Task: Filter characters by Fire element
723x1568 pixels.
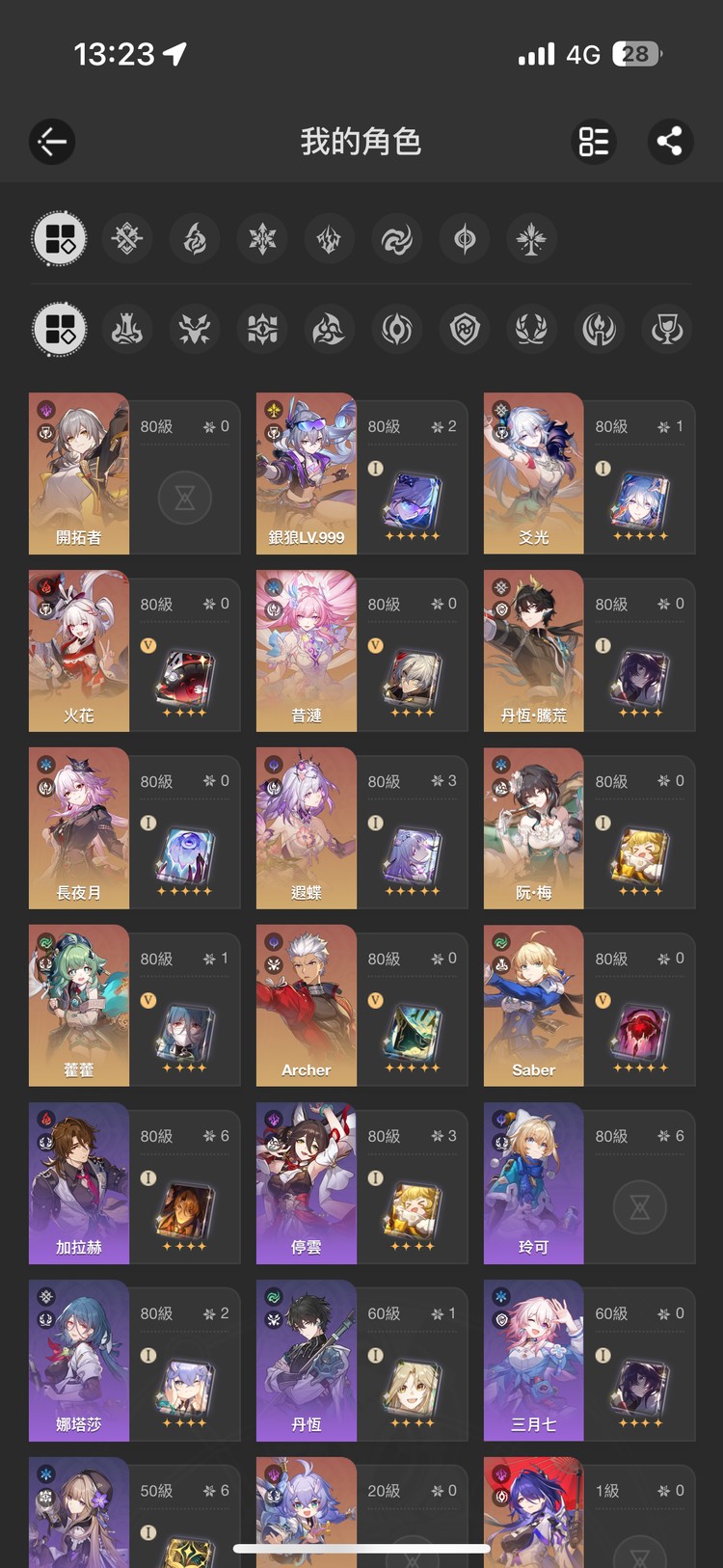Action: [195, 239]
